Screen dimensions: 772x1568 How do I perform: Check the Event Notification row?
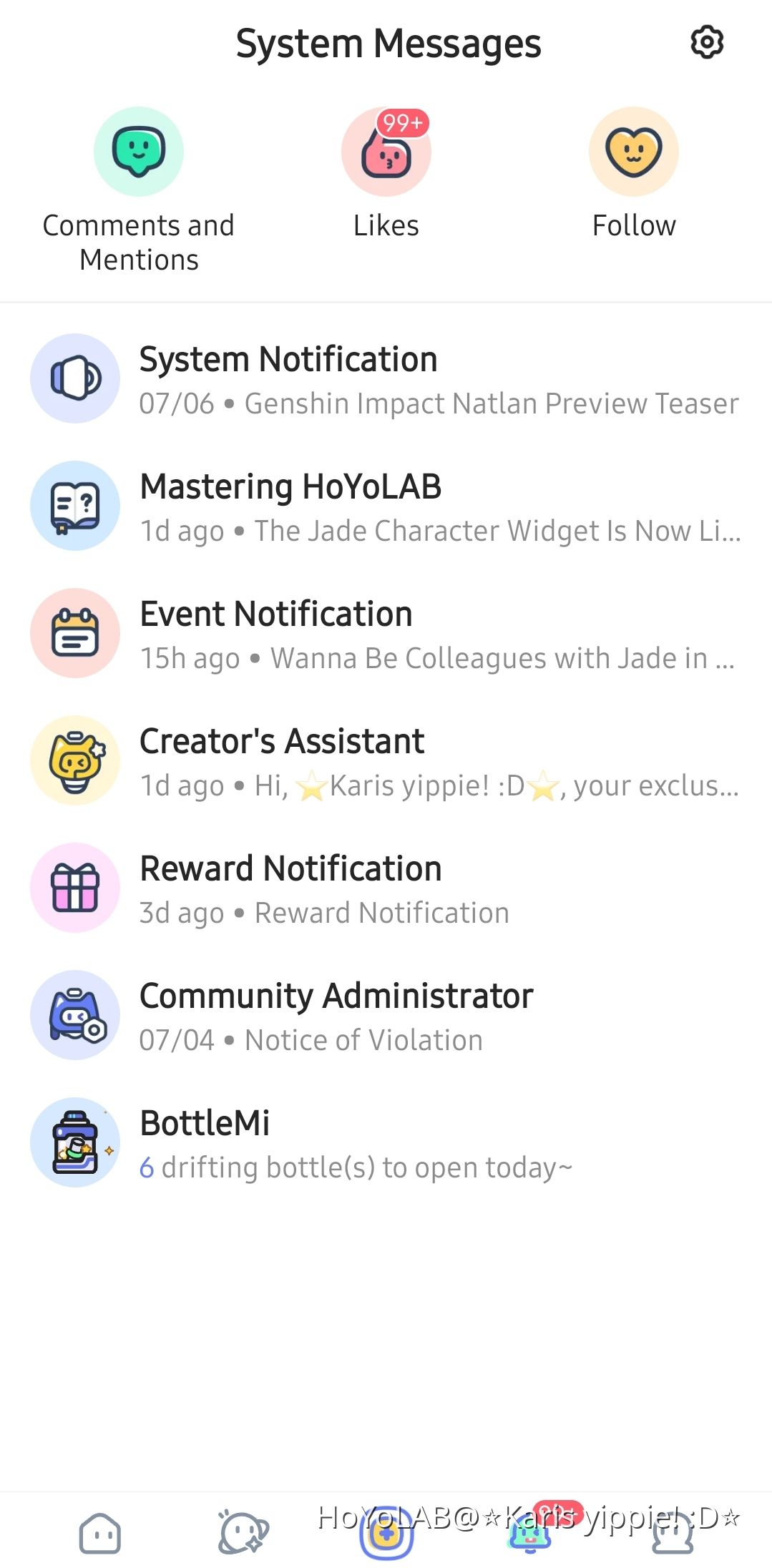386,634
